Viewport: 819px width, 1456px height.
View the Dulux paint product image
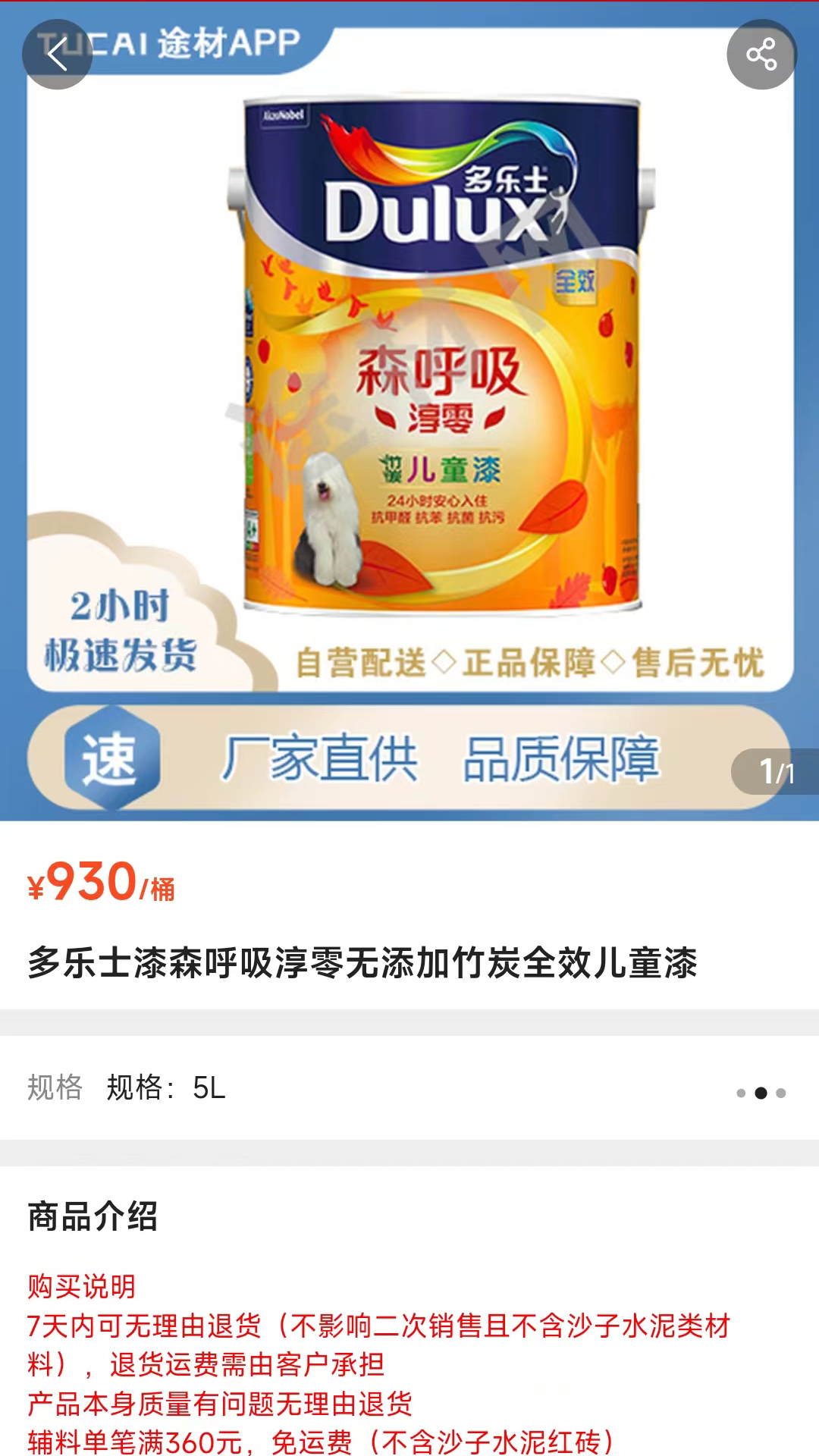[x=441, y=356]
